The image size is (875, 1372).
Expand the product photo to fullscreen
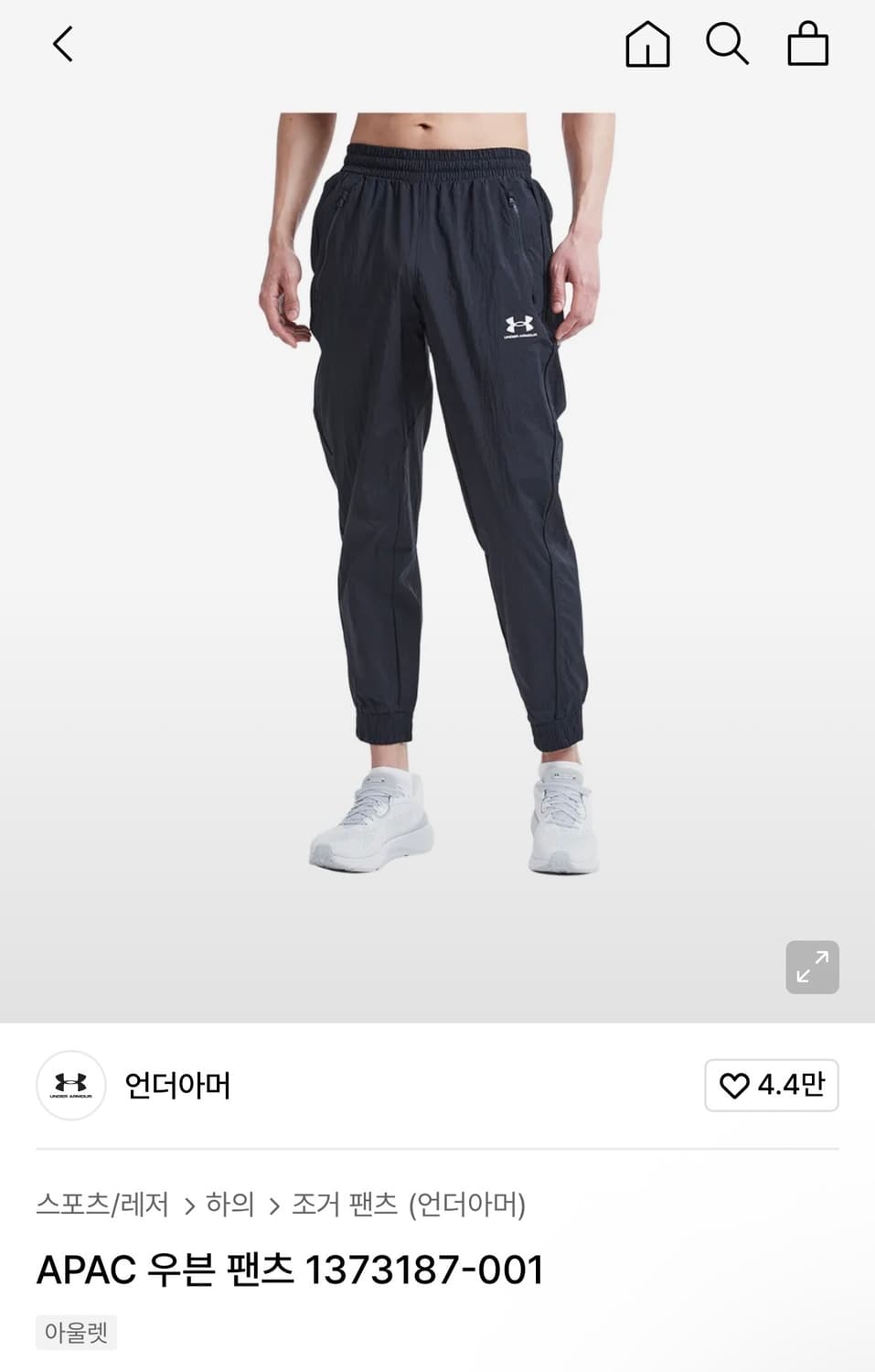pos(811,967)
